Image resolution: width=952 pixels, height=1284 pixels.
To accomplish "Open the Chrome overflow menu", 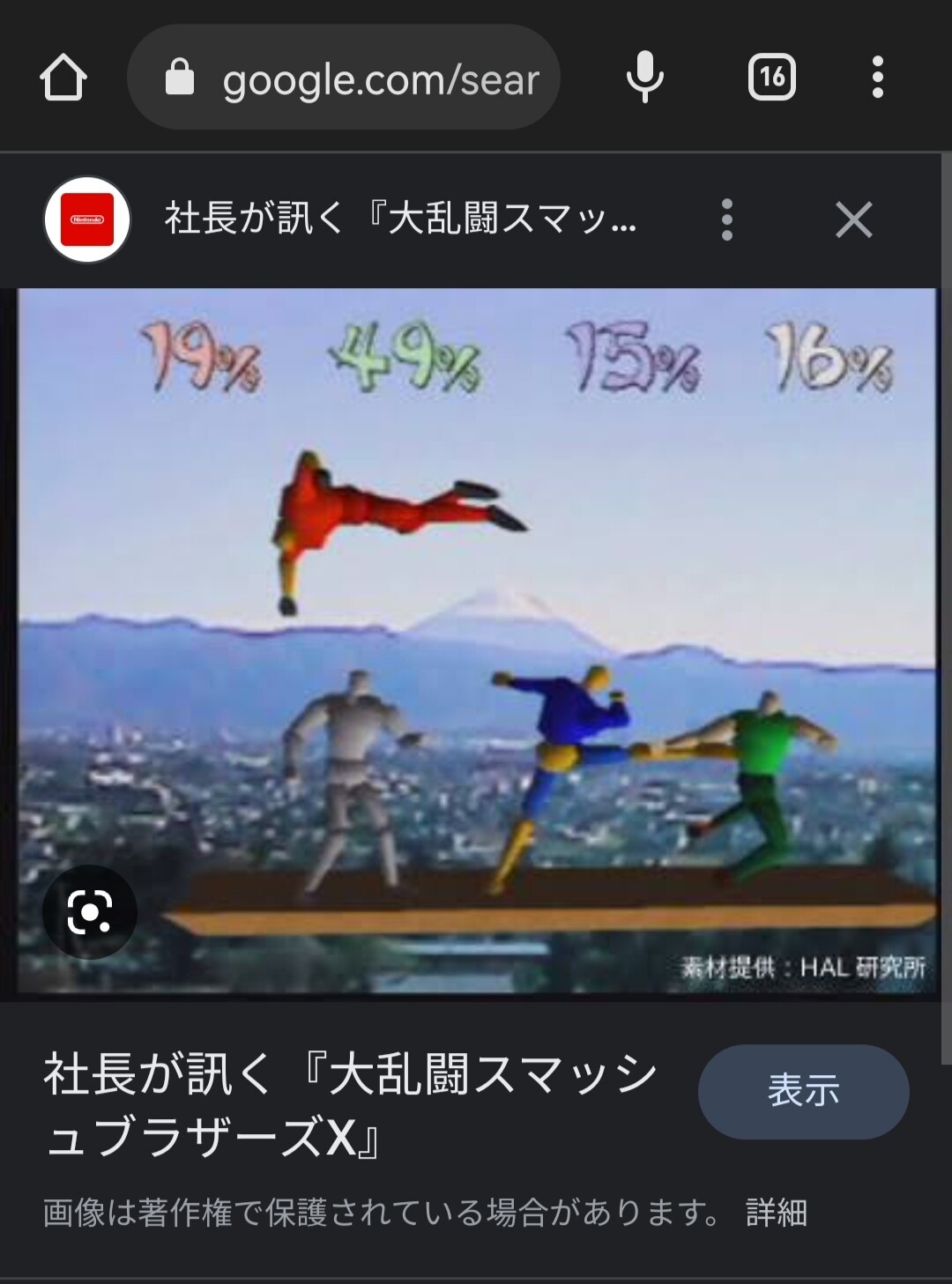I will pyautogui.click(x=877, y=78).
